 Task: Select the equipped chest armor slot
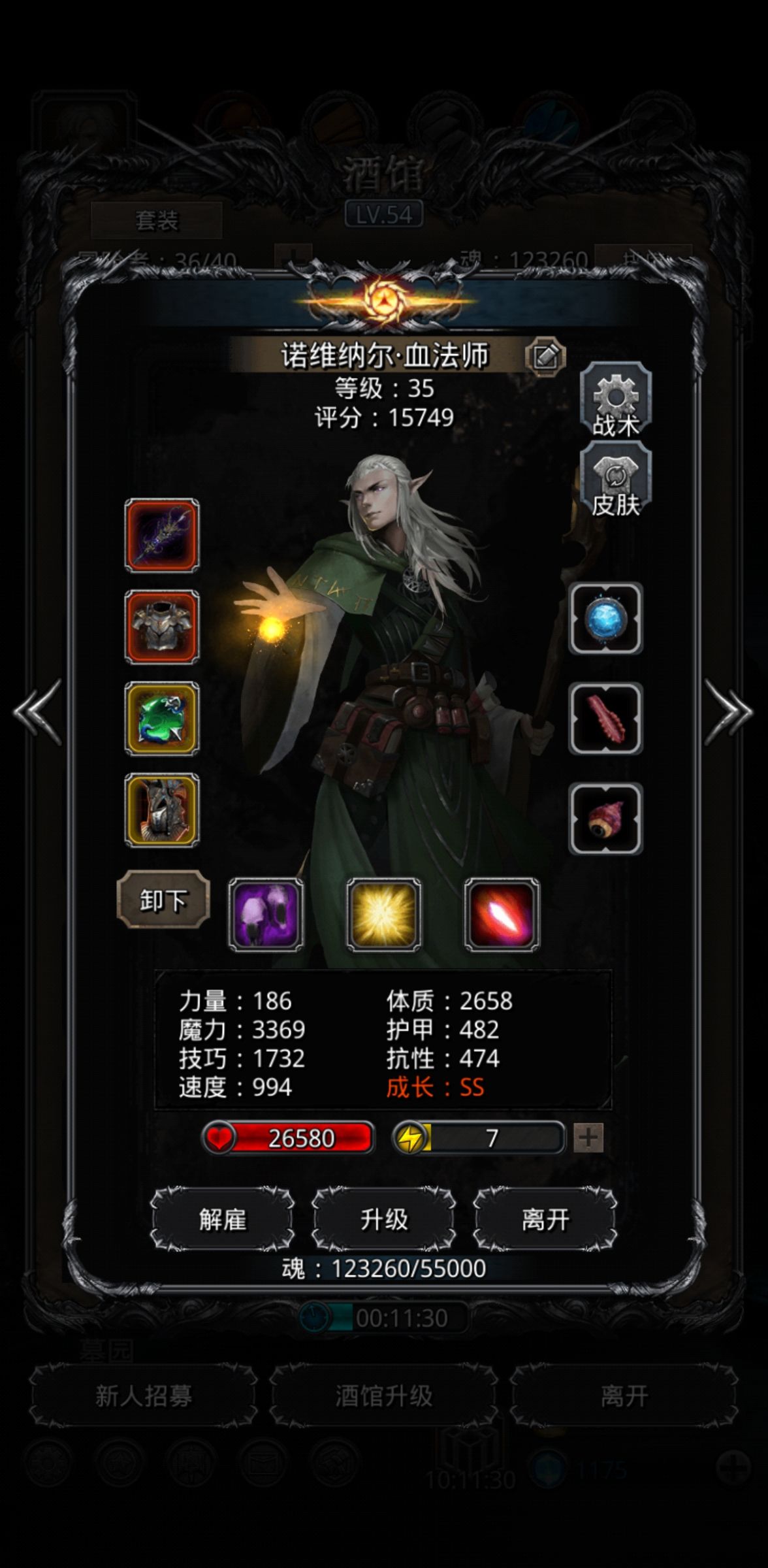(162, 627)
